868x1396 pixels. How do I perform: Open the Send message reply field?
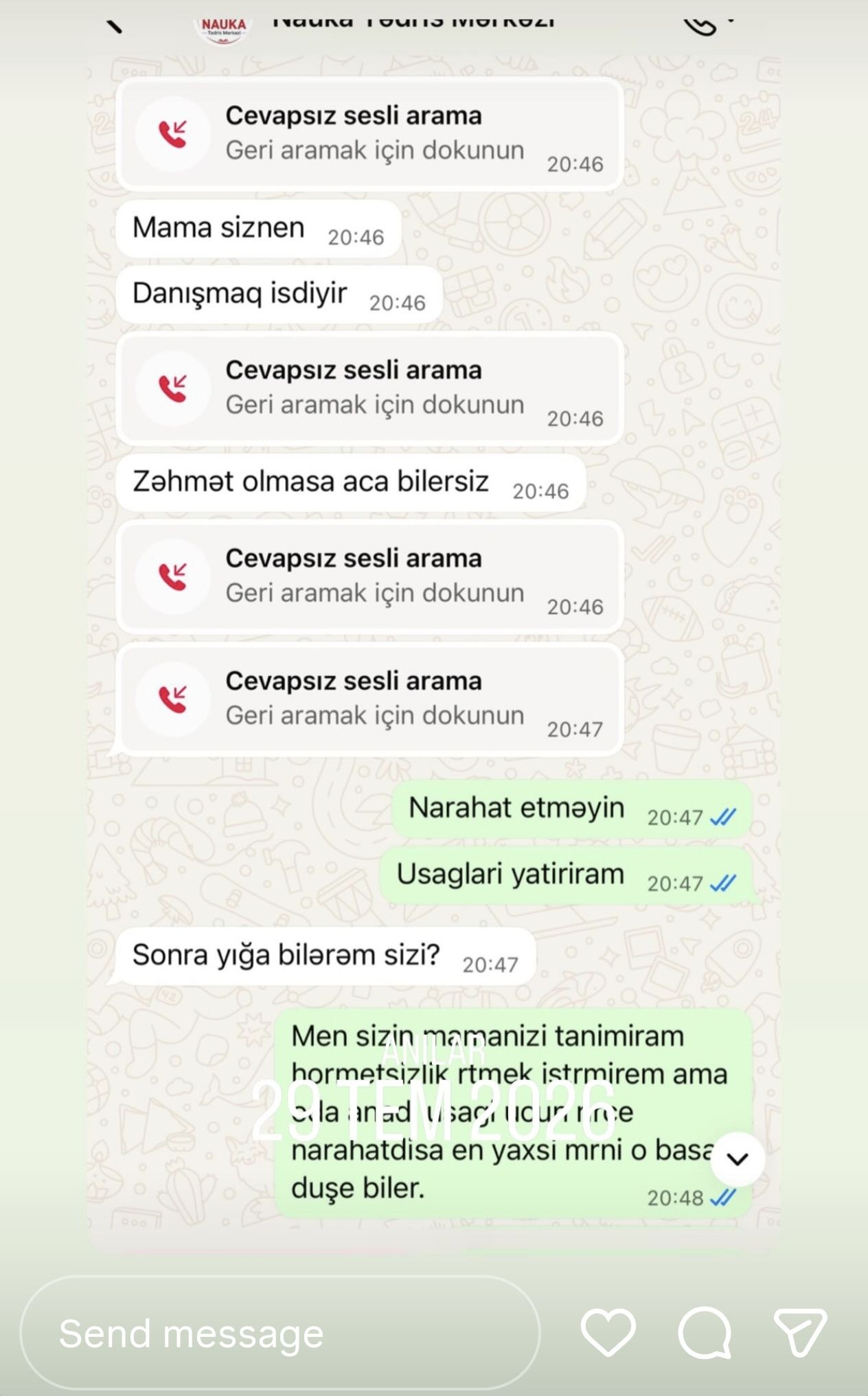click(280, 1333)
